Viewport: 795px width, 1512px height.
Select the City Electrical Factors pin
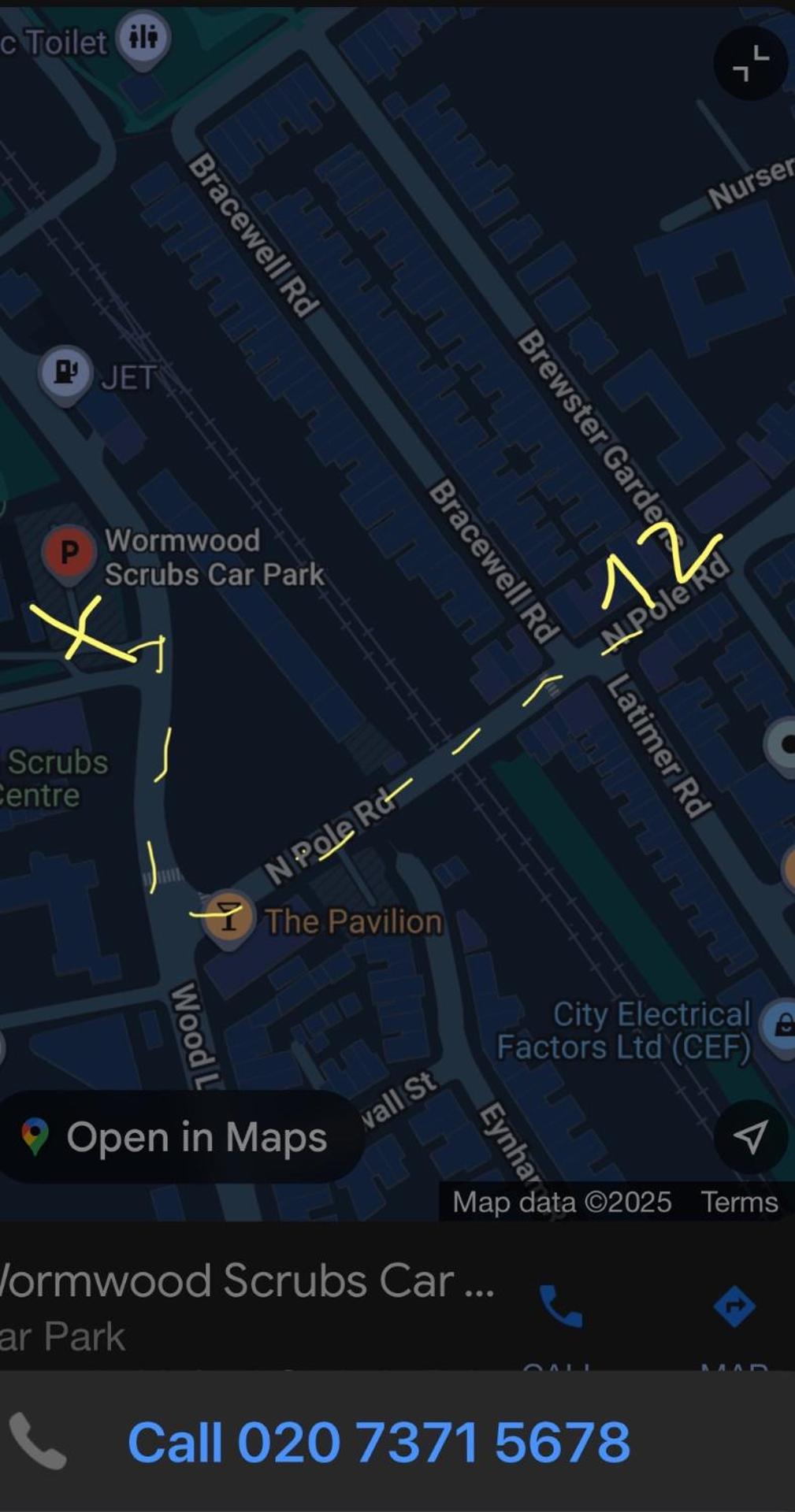(780, 1025)
